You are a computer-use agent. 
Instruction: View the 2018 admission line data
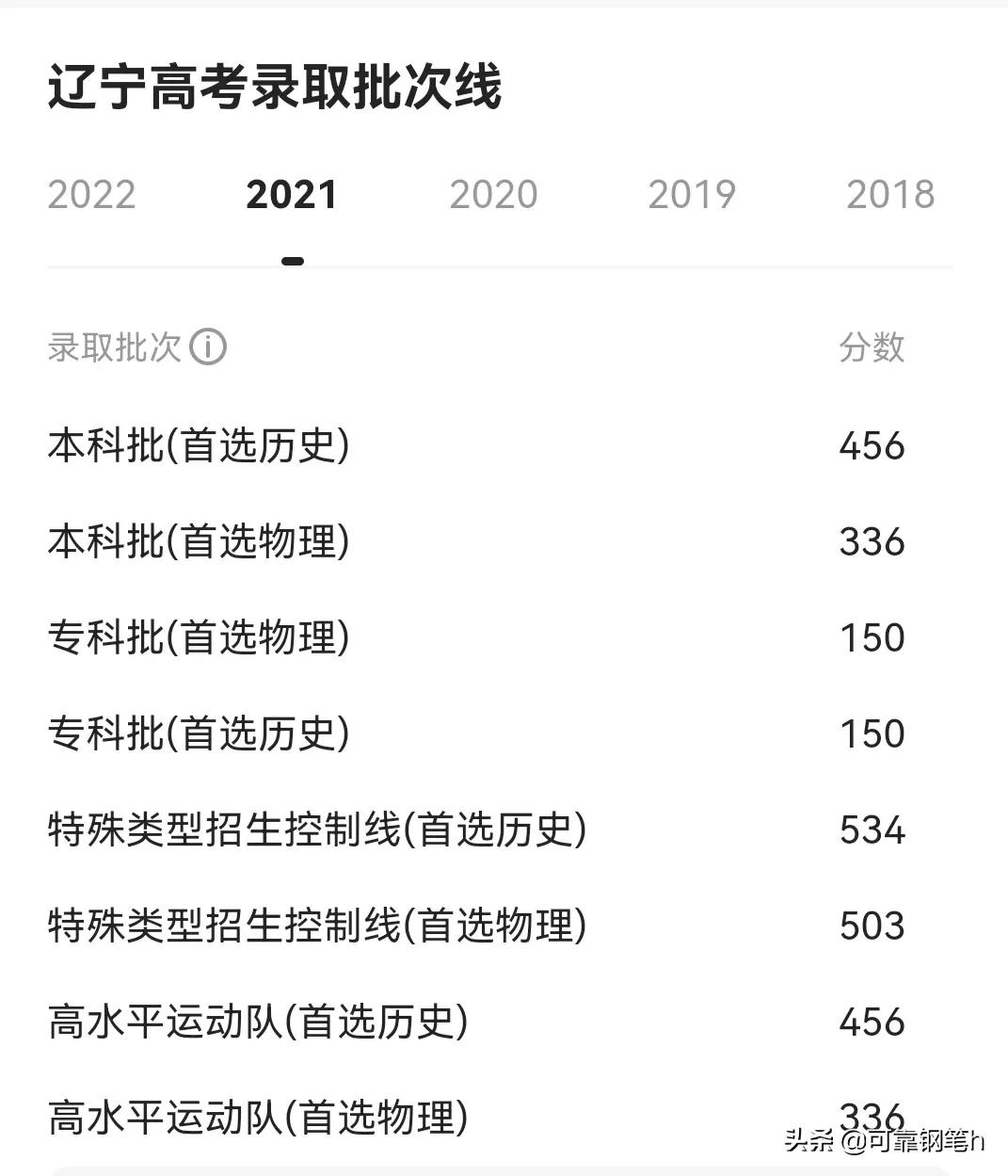(x=891, y=195)
